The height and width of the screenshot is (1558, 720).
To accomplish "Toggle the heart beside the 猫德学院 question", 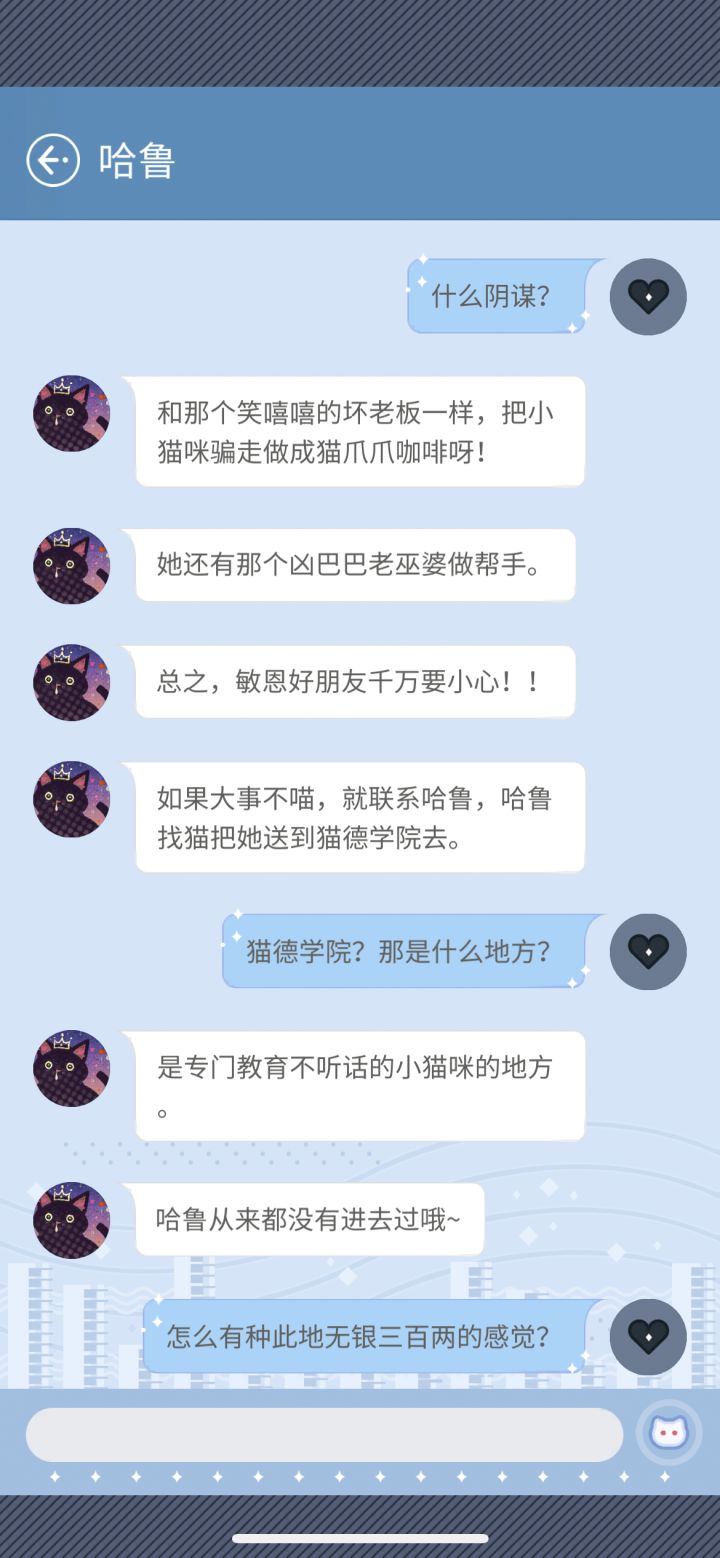I will 647,952.
